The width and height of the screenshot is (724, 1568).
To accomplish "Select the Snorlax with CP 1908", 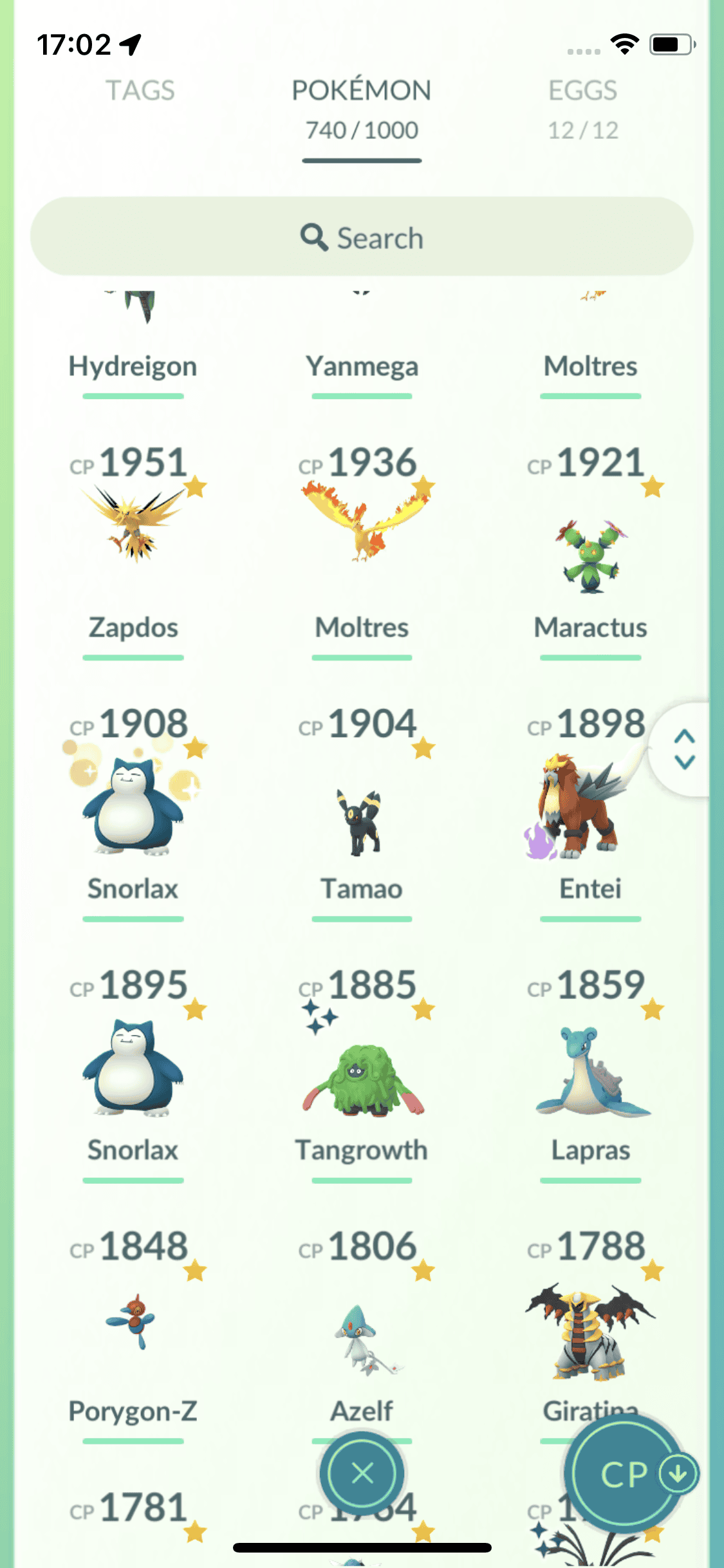I will (x=134, y=805).
